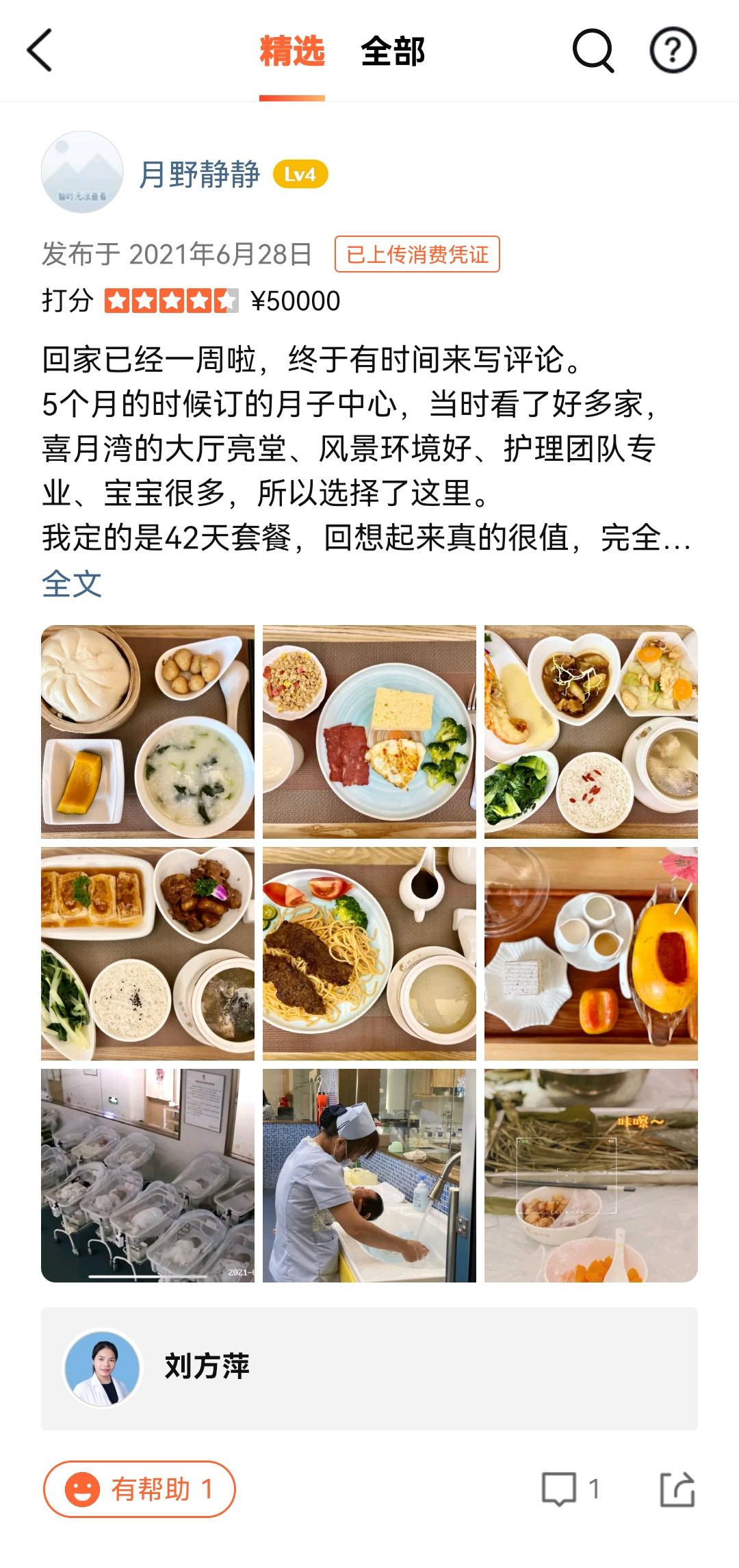739x1568 pixels.
Task: Open 月野静静's profile avatar
Action: click(82, 172)
